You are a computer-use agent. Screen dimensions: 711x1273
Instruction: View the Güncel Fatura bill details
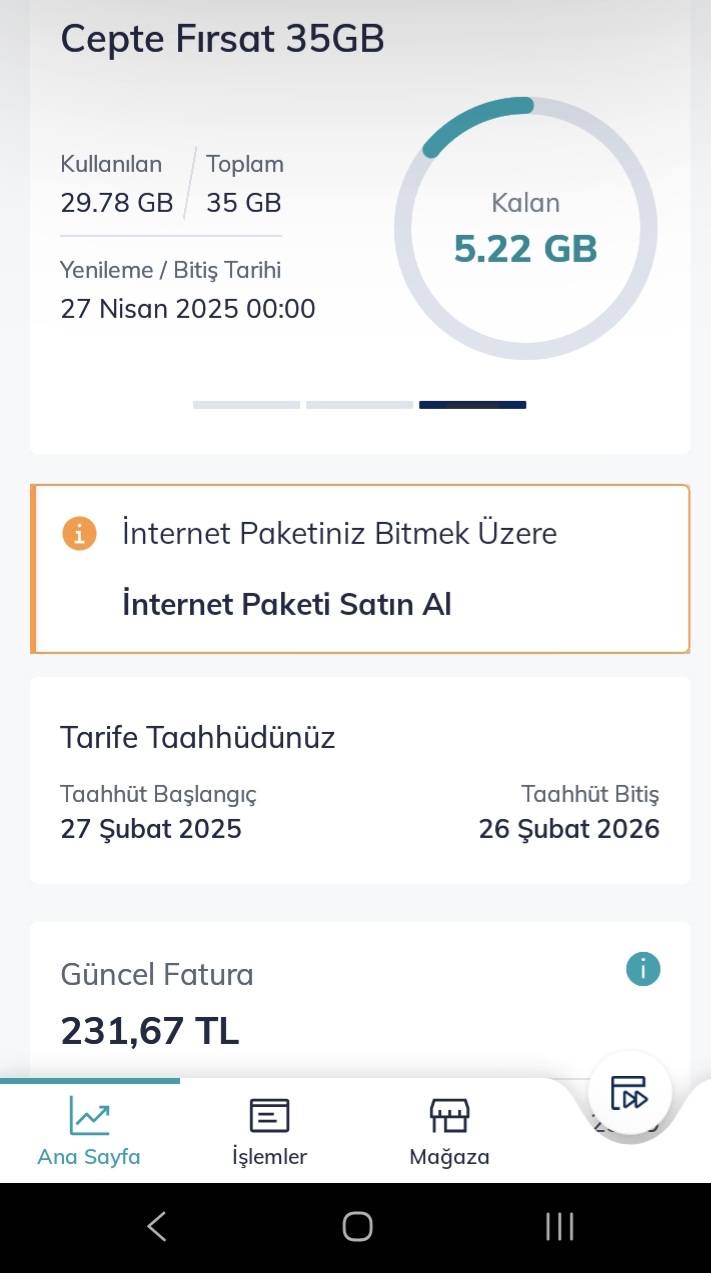click(360, 1000)
